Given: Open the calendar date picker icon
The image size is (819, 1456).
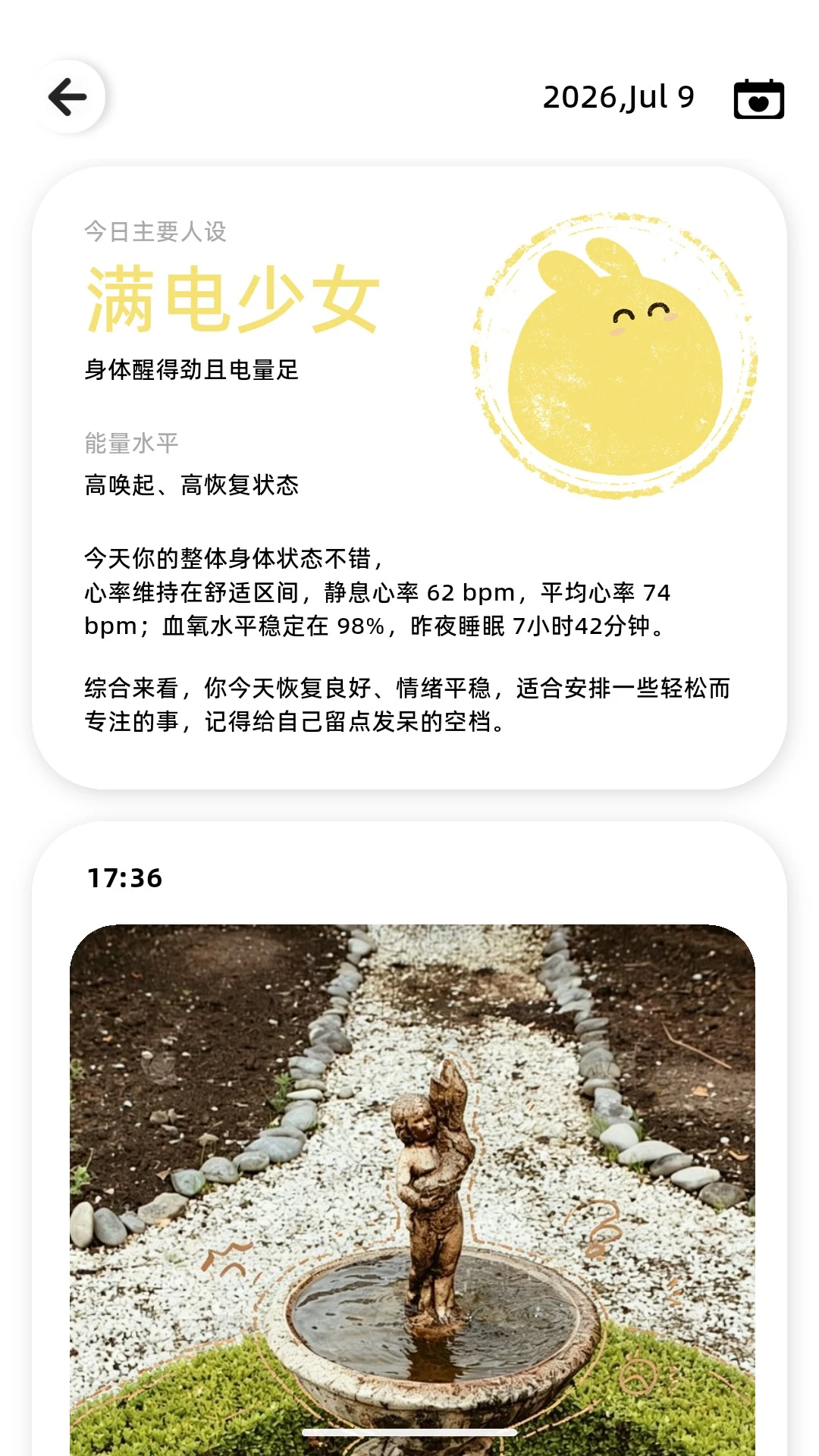Looking at the screenshot, I should click(x=758, y=99).
